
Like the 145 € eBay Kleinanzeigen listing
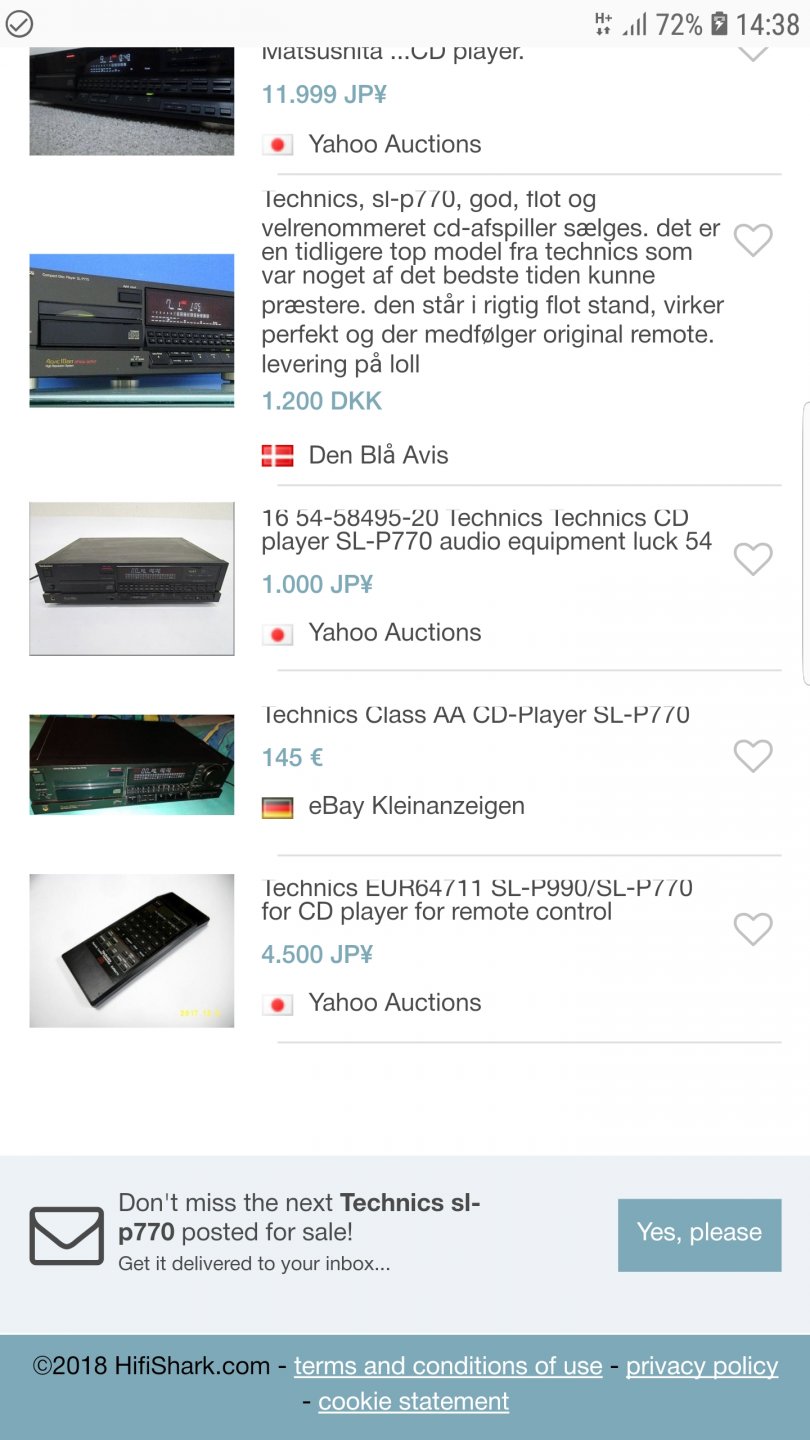coord(753,756)
